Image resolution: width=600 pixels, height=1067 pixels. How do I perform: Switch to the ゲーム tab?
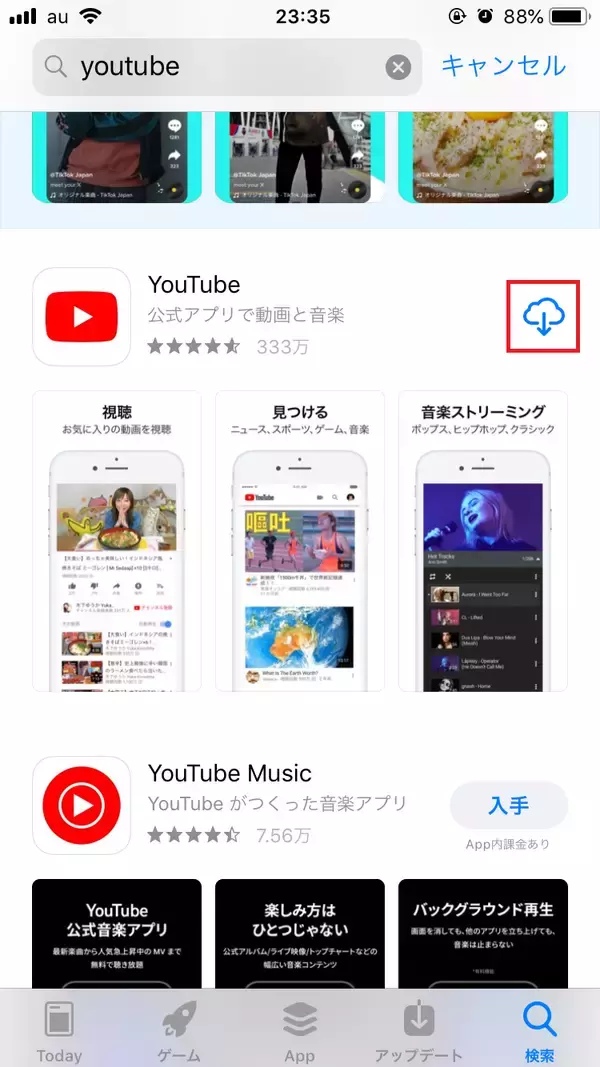click(x=179, y=1030)
